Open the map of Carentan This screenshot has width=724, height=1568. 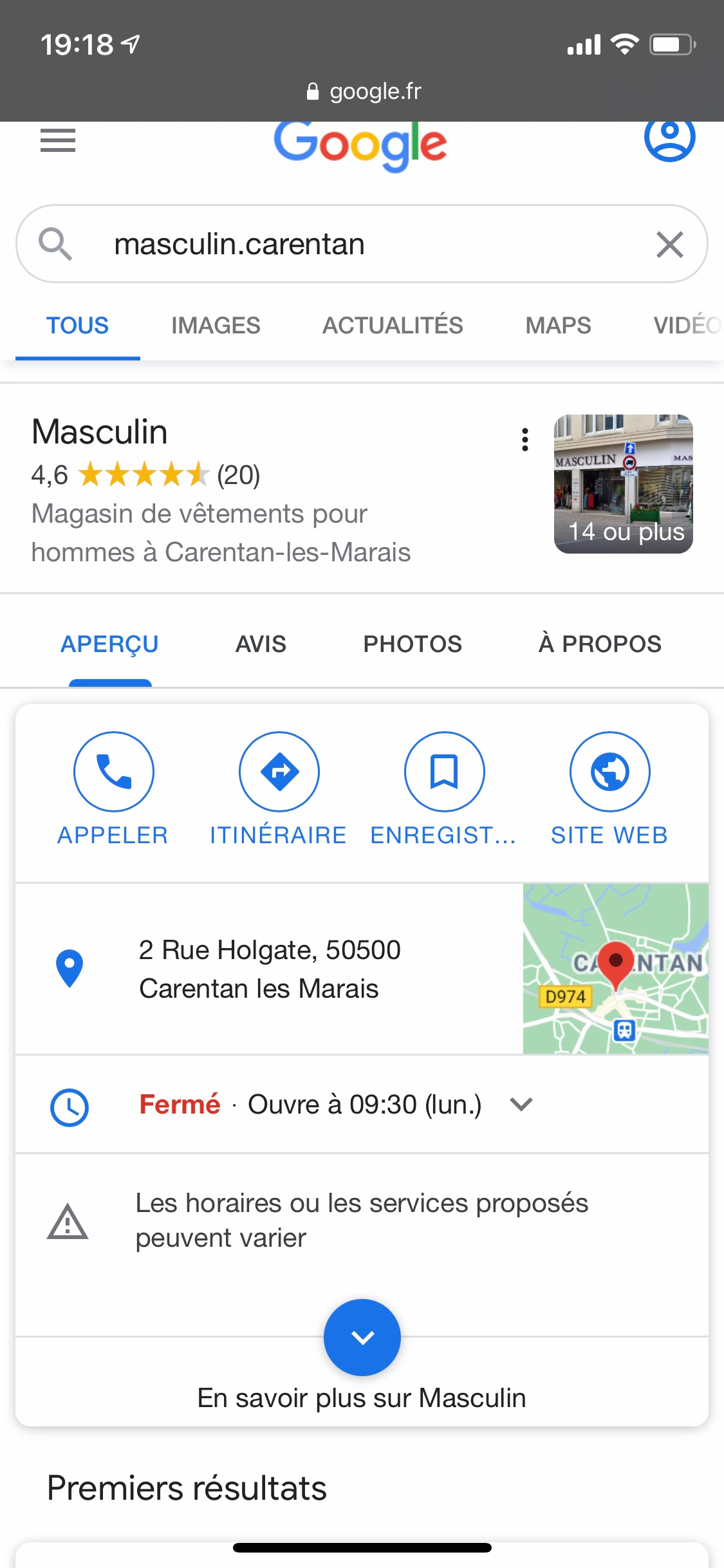(615, 969)
